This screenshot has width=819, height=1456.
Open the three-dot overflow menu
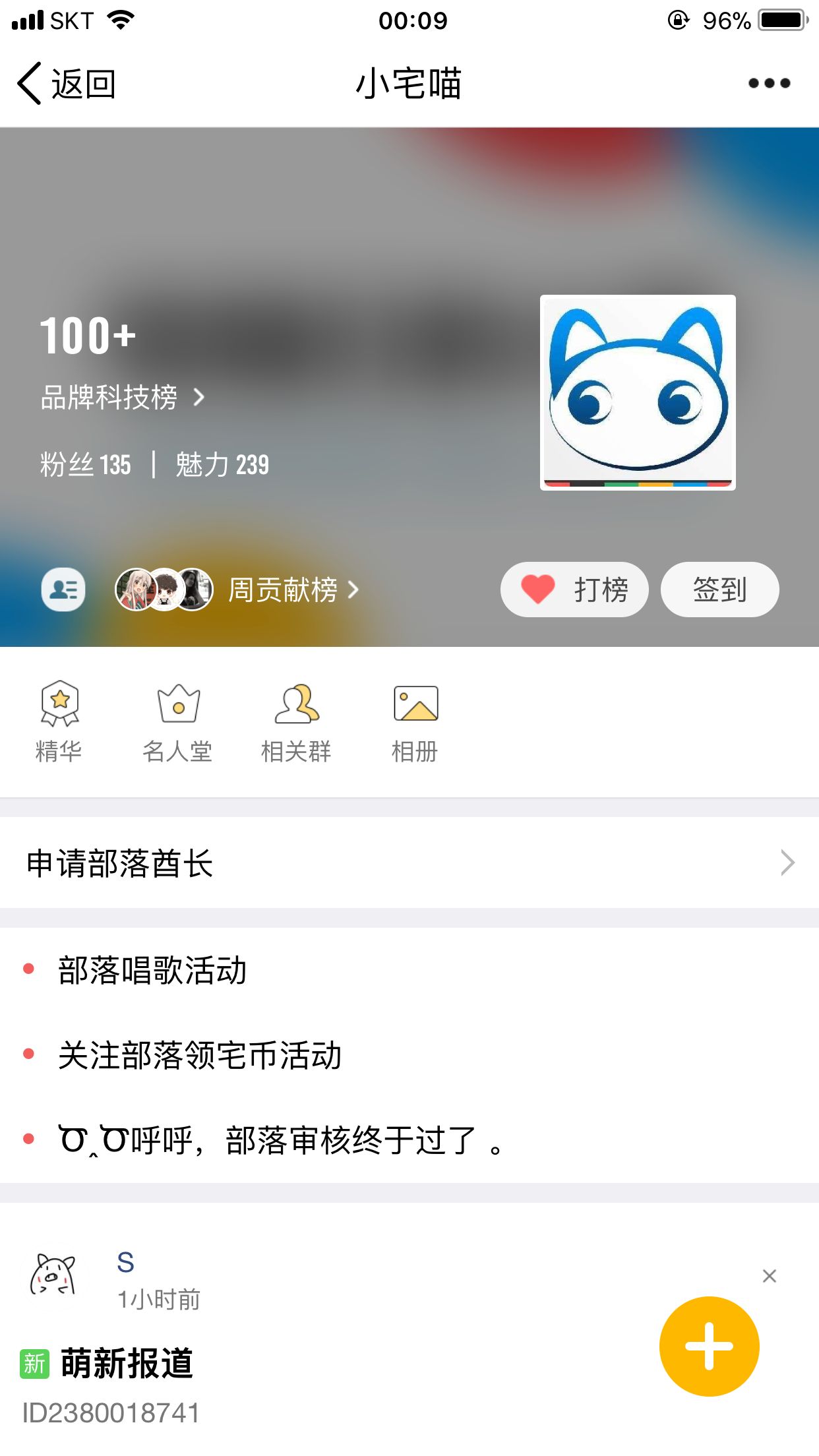769,83
